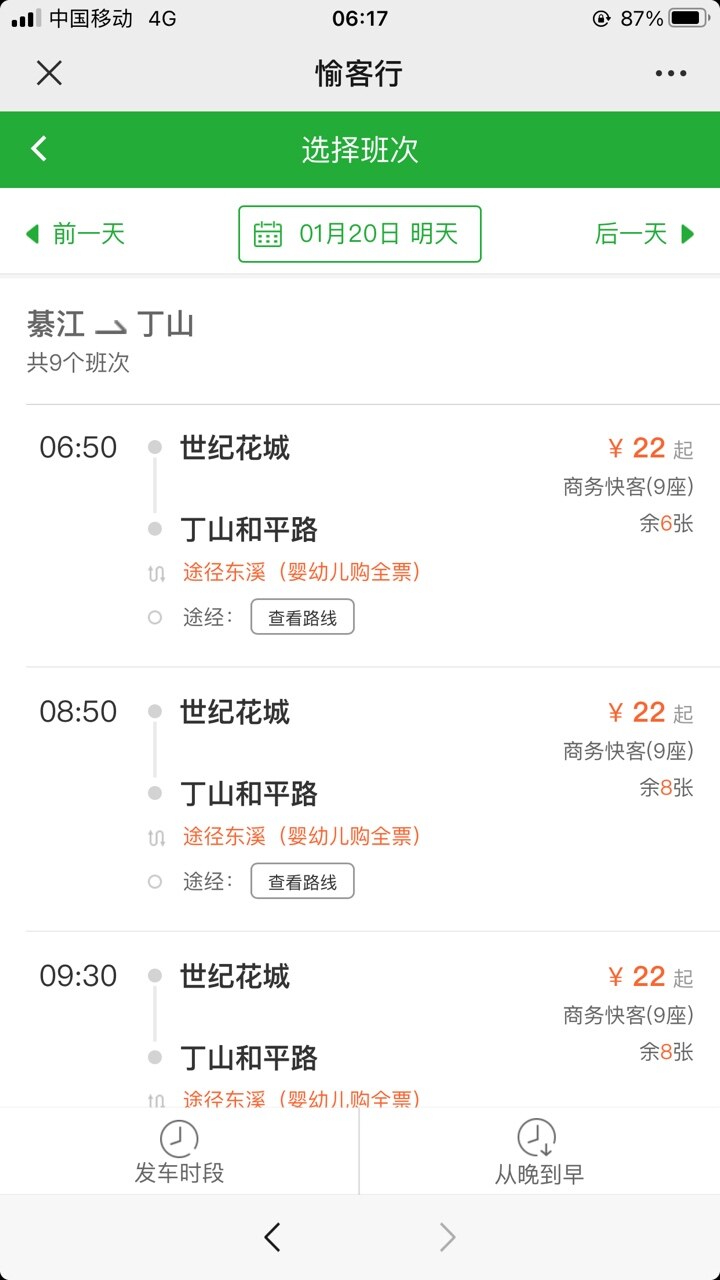
Task: View route for the 06:50 trip
Action: coord(302,618)
